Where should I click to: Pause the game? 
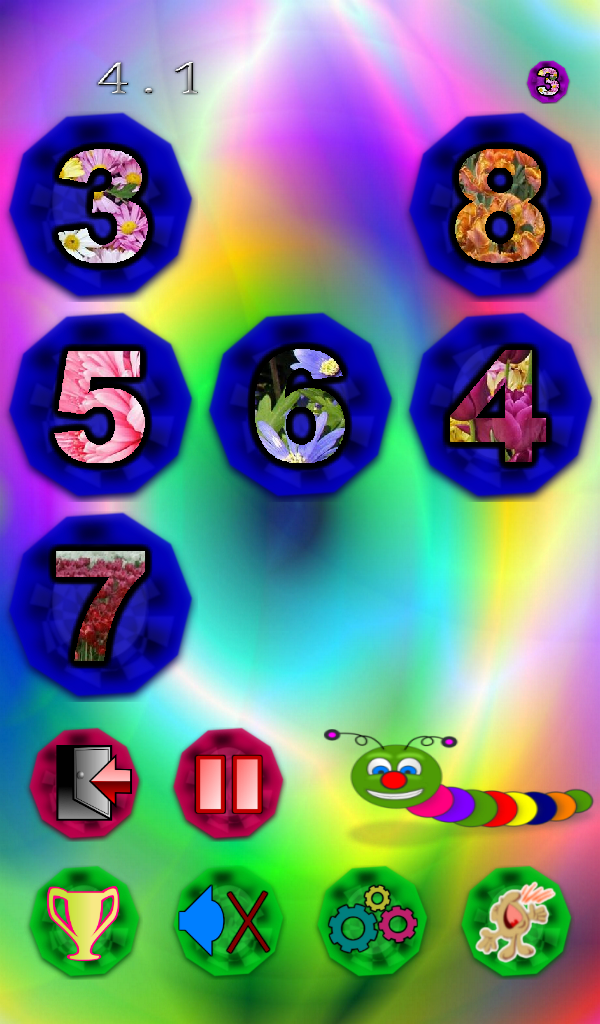click(229, 784)
